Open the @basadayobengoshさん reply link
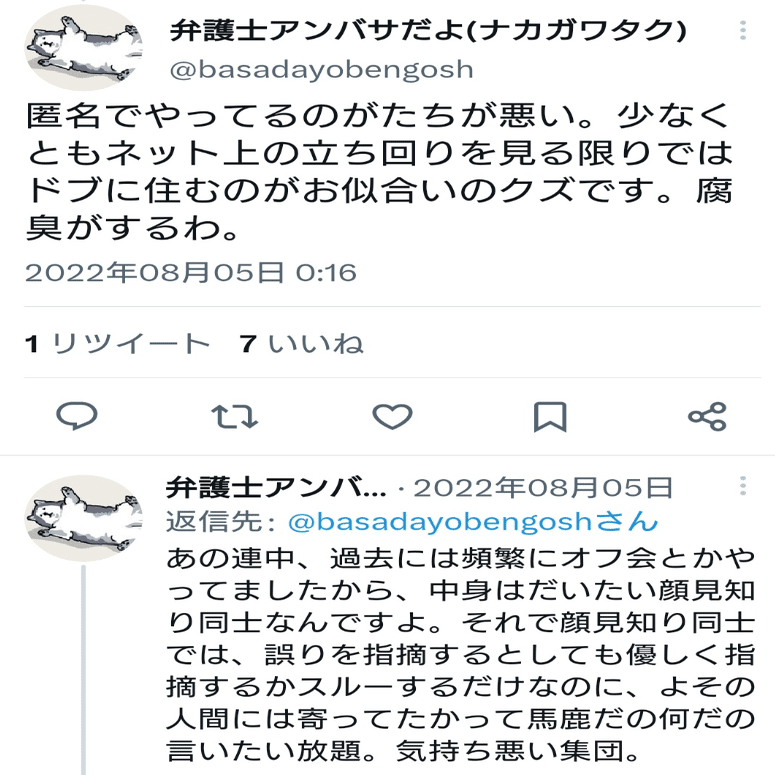Image resolution: width=775 pixels, height=775 pixels. (473, 521)
